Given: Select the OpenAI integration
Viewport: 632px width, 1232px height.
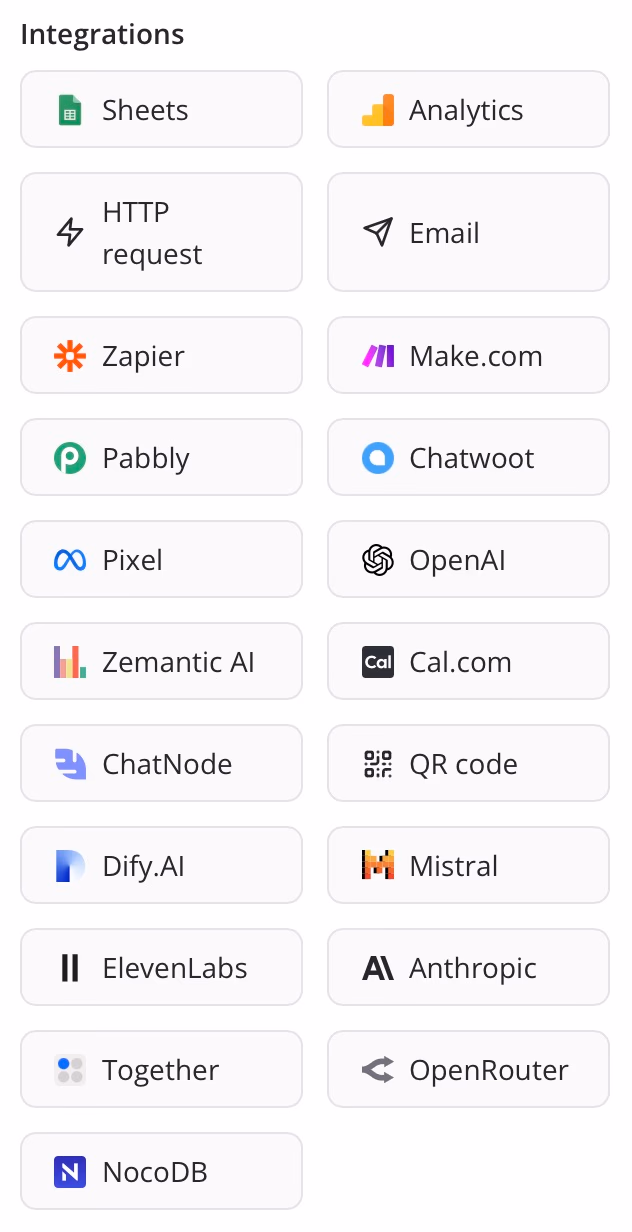Looking at the screenshot, I should click(468, 560).
